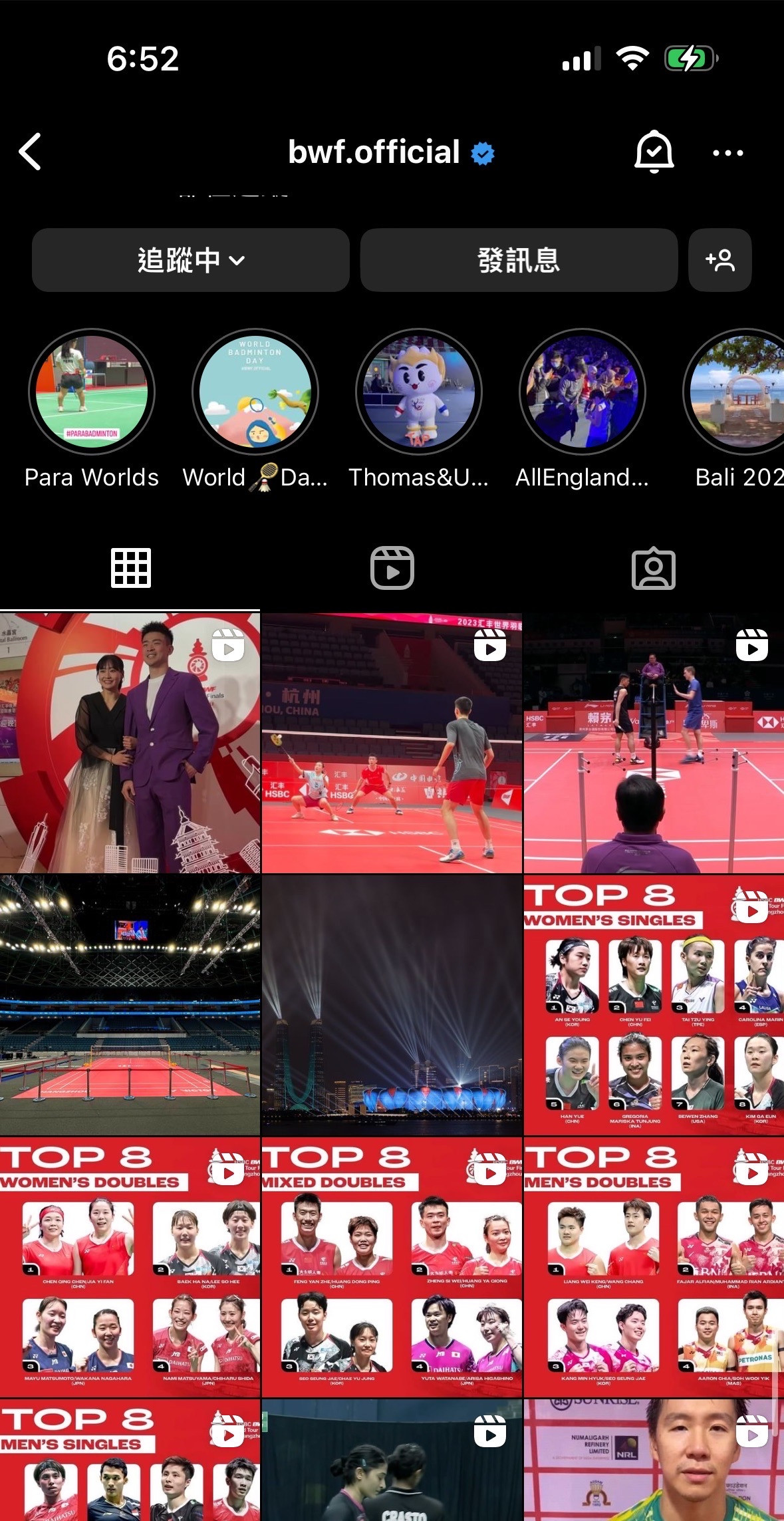This screenshot has height=1521, width=784.
Task: Open the Top 8 Women's Singles post
Action: point(654,1005)
